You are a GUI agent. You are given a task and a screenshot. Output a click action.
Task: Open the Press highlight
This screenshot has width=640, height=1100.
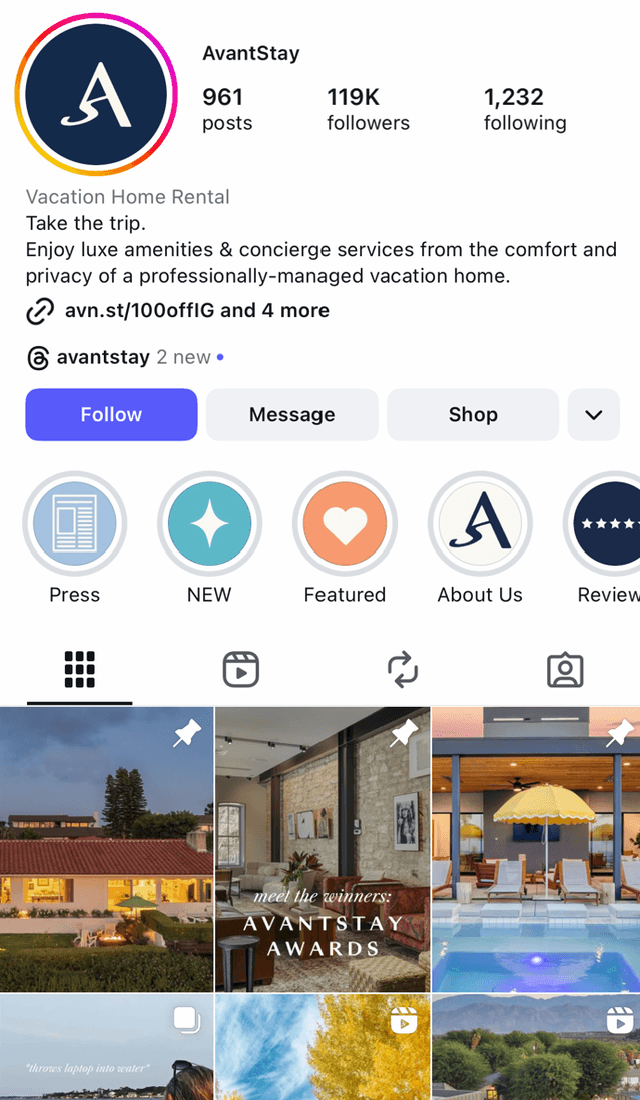75,524
